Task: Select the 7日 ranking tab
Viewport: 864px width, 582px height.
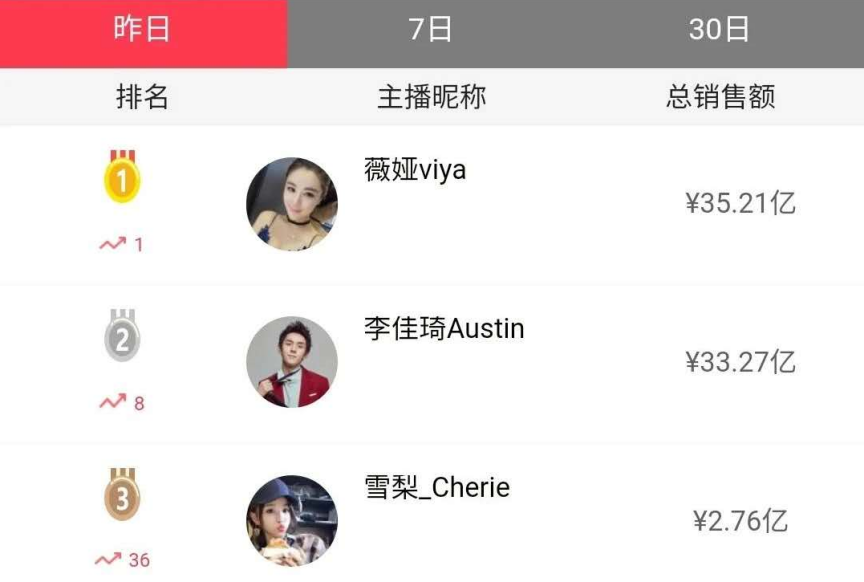Action: click(431, 31)
